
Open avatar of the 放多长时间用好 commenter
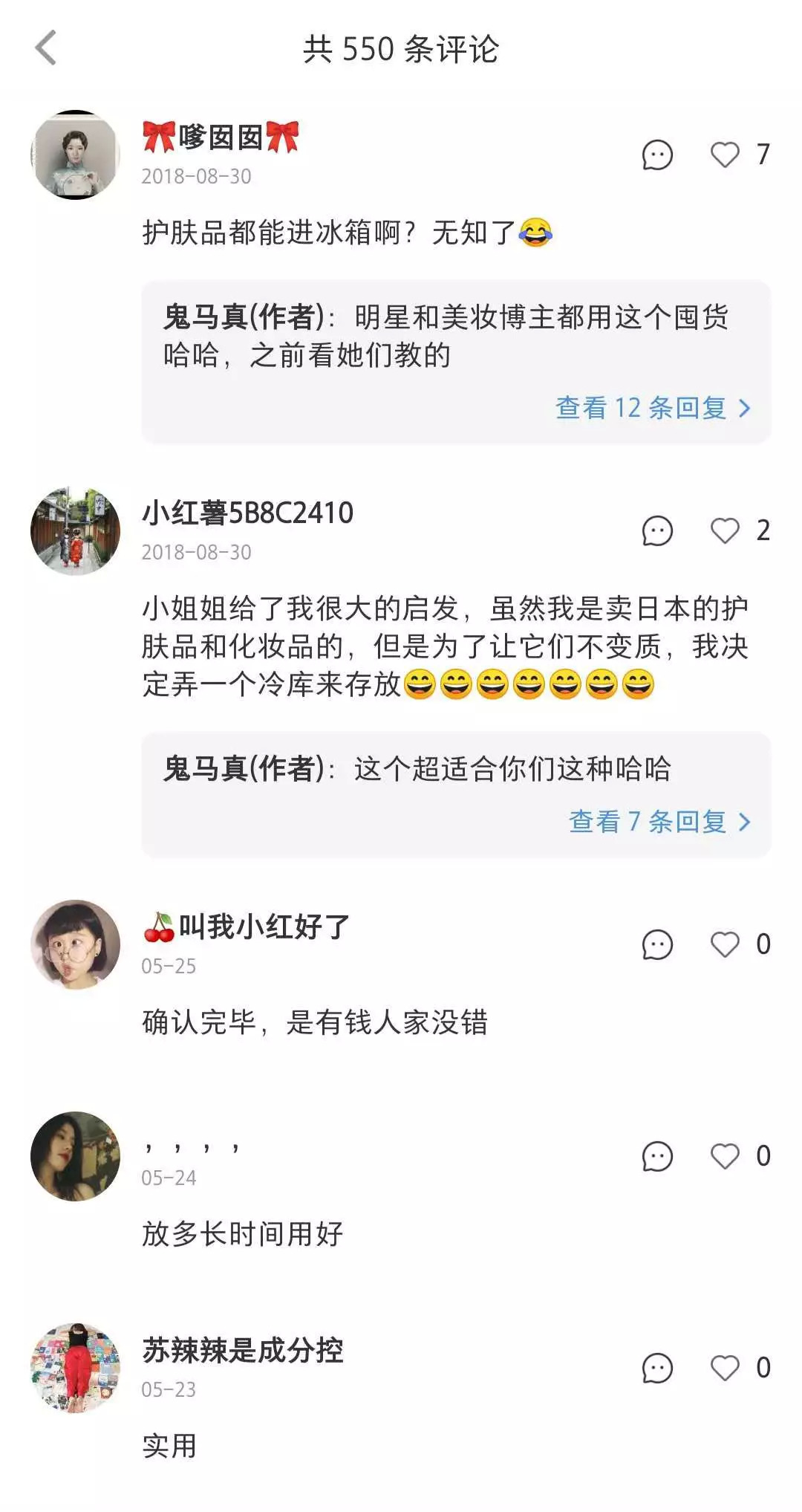click(x=75, y=1156)
